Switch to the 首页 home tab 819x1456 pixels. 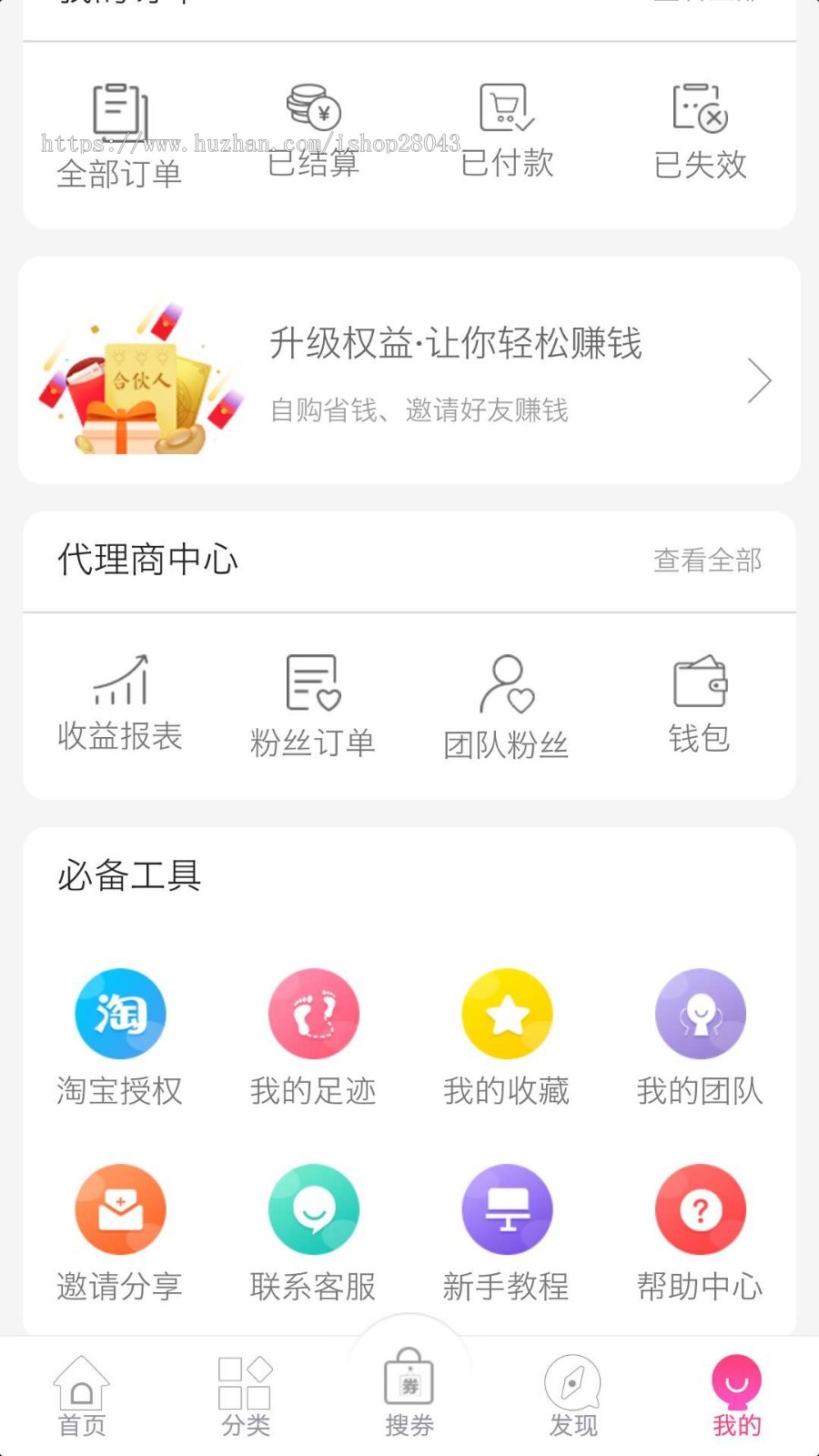pos(82,1397)
